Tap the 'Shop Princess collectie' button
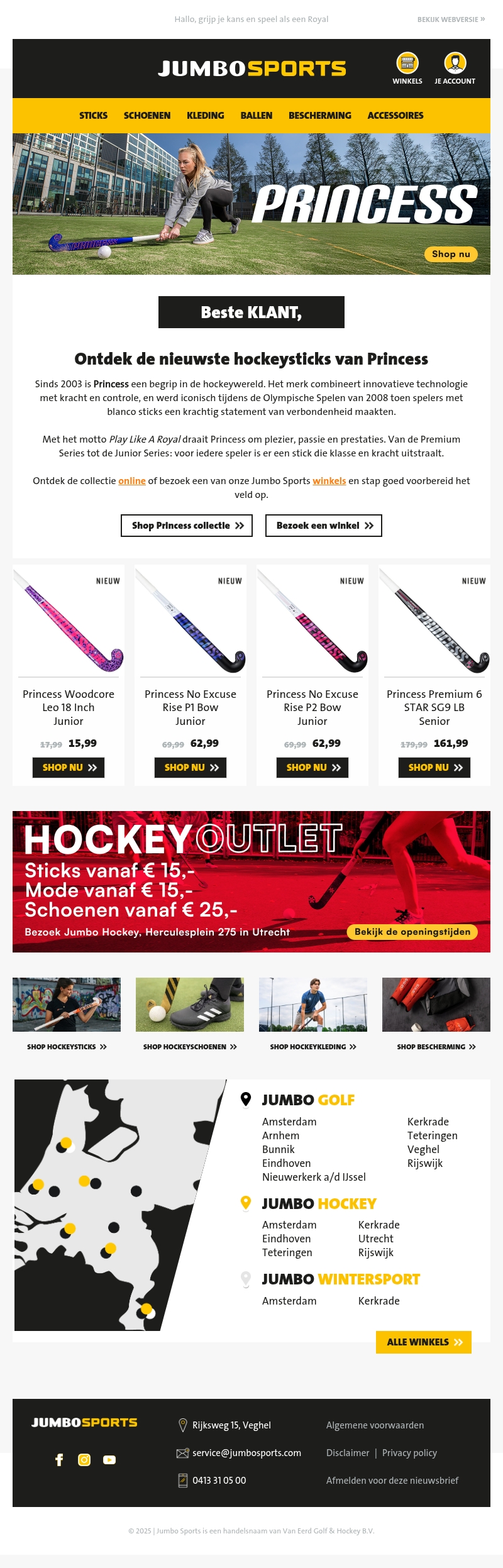The height and width of the screenshot is (1568, 503). [187, 526]
